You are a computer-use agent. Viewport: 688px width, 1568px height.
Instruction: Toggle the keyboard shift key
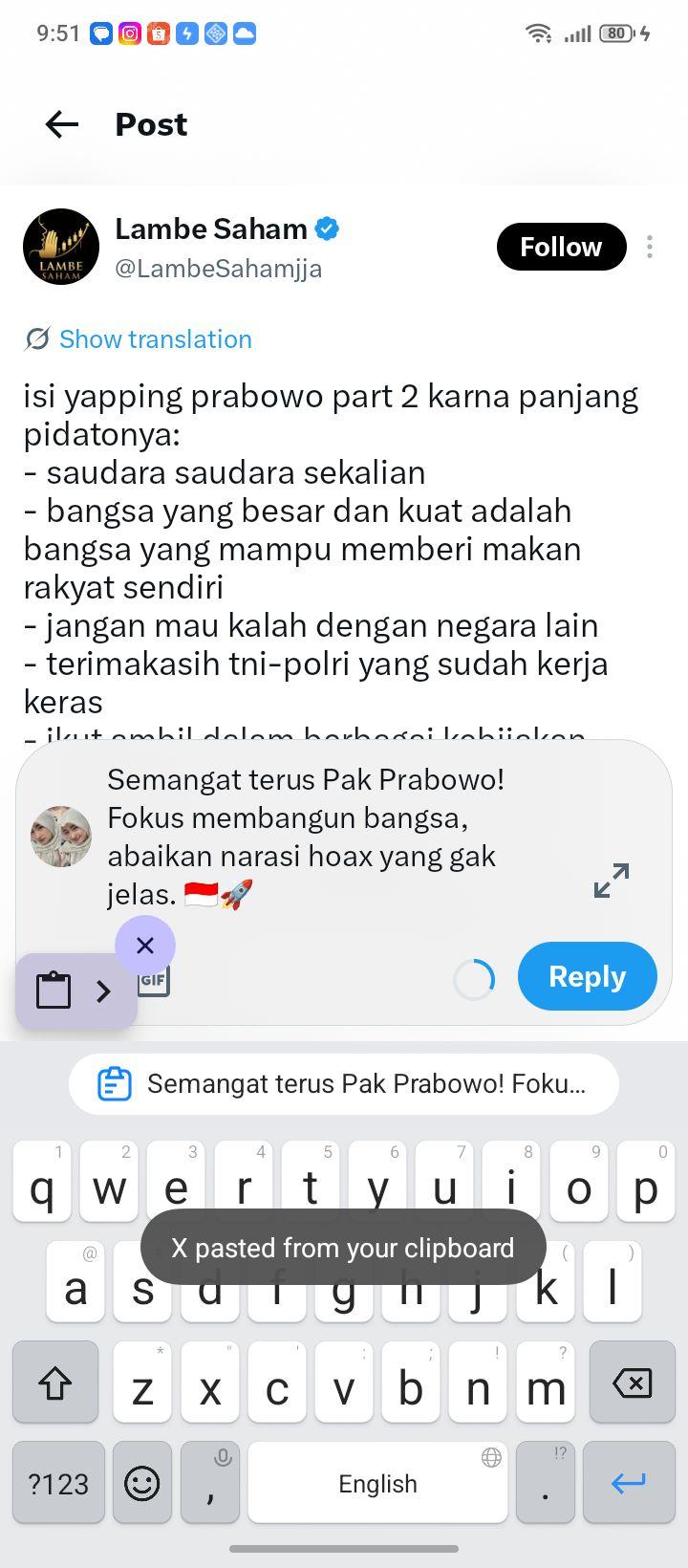coord(55,1383)
